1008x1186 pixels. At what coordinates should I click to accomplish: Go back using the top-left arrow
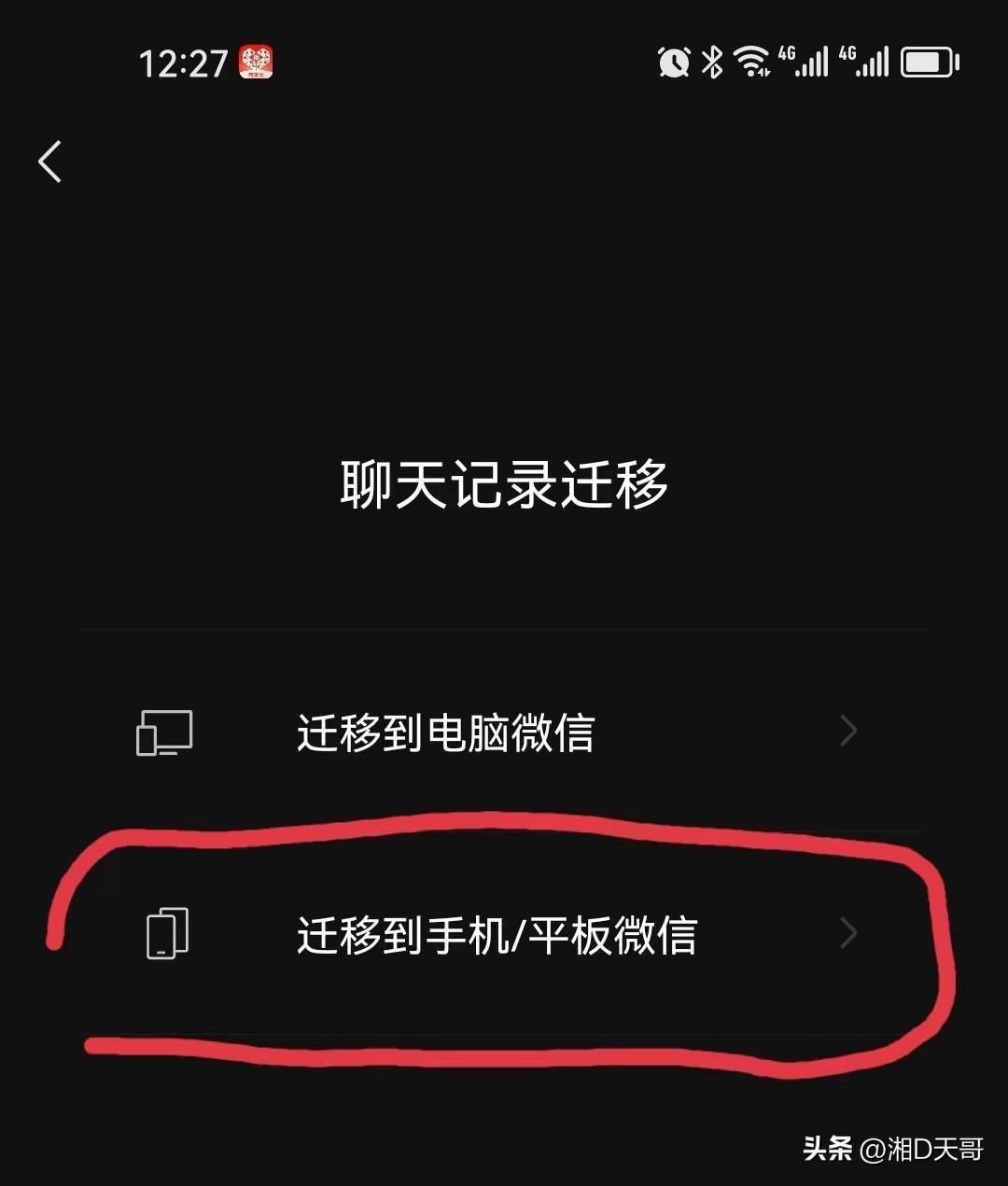click(50, 161)
